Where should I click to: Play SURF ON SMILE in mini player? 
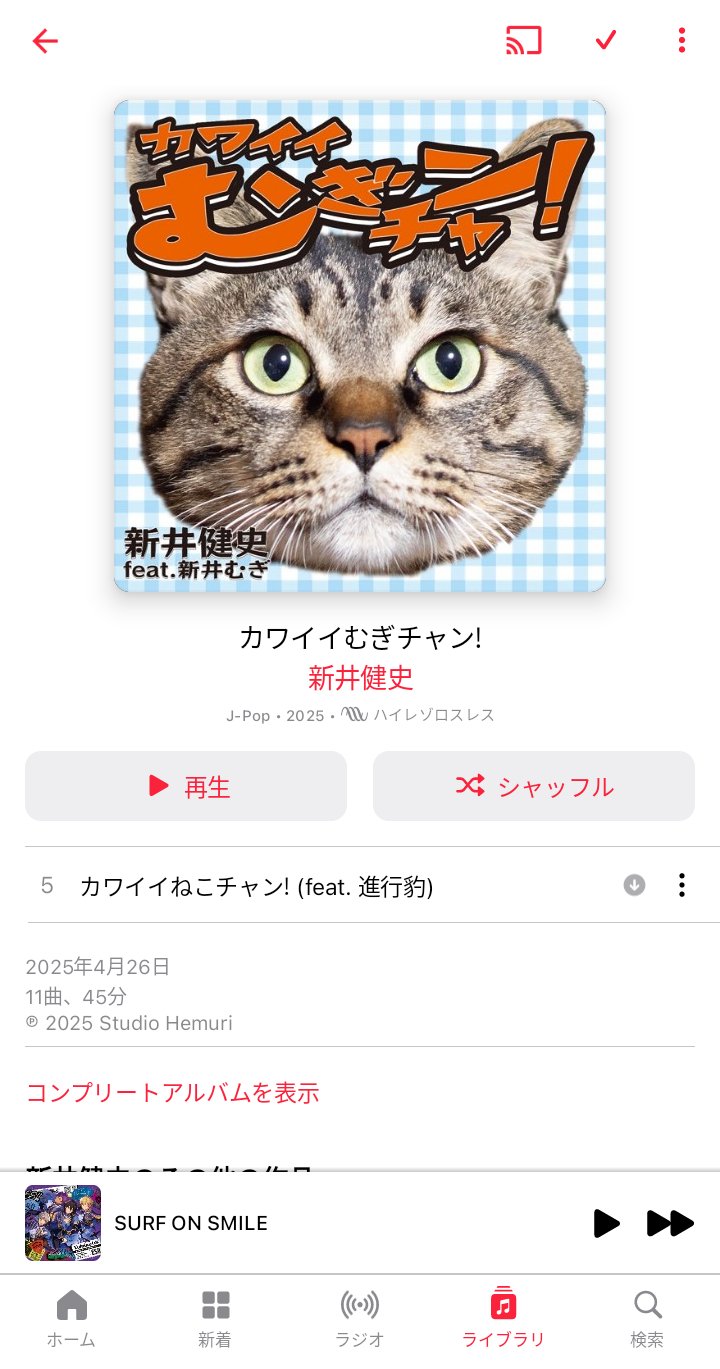tap(606, 1223)
